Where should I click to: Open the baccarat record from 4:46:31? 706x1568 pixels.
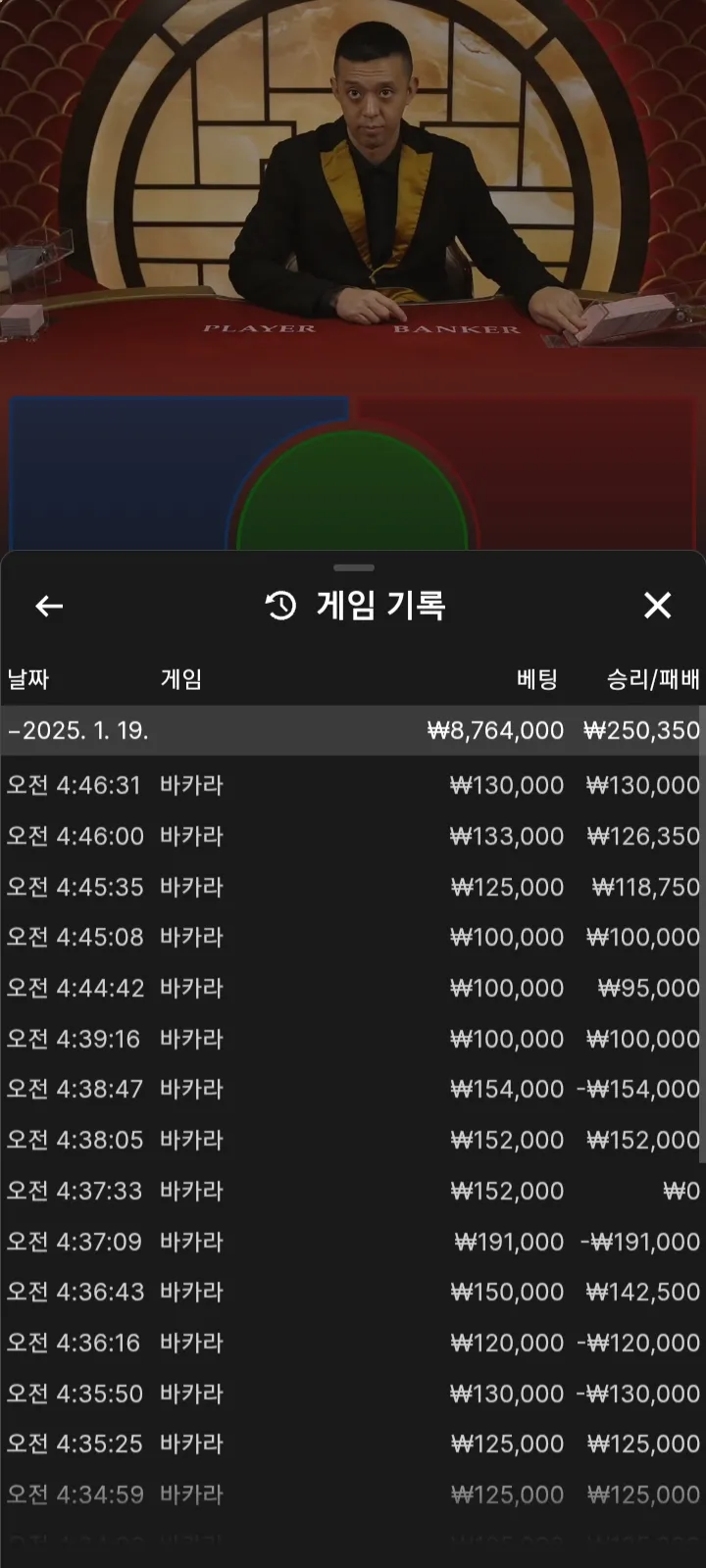(x=353, y=785)
